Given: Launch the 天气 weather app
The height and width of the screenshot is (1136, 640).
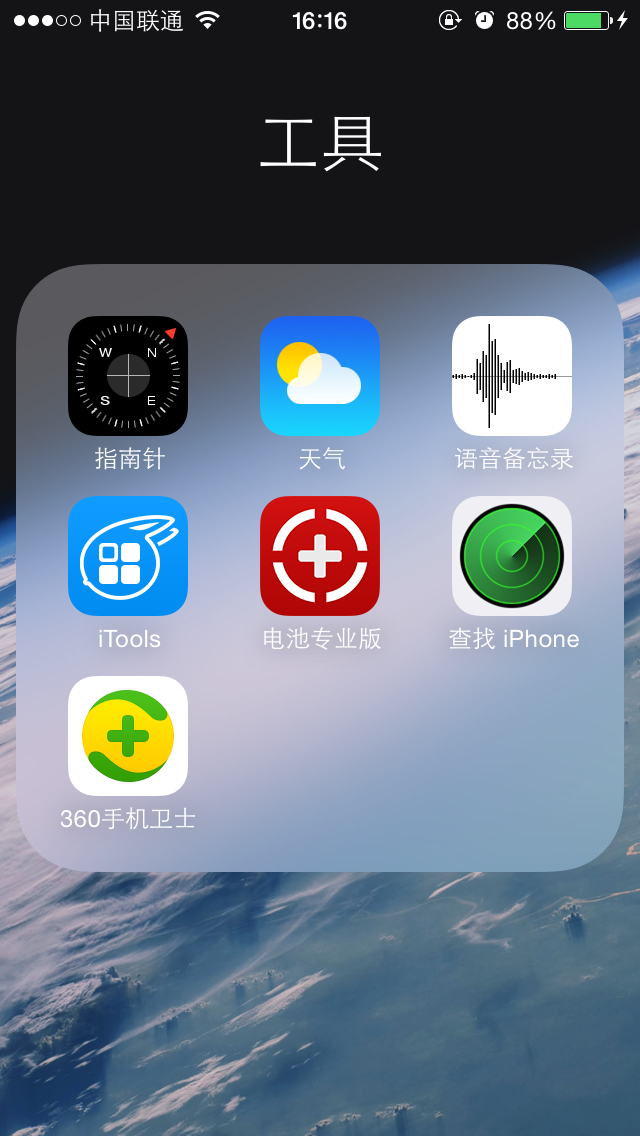Looking at the screenshot, I should [x=320, y=376].
